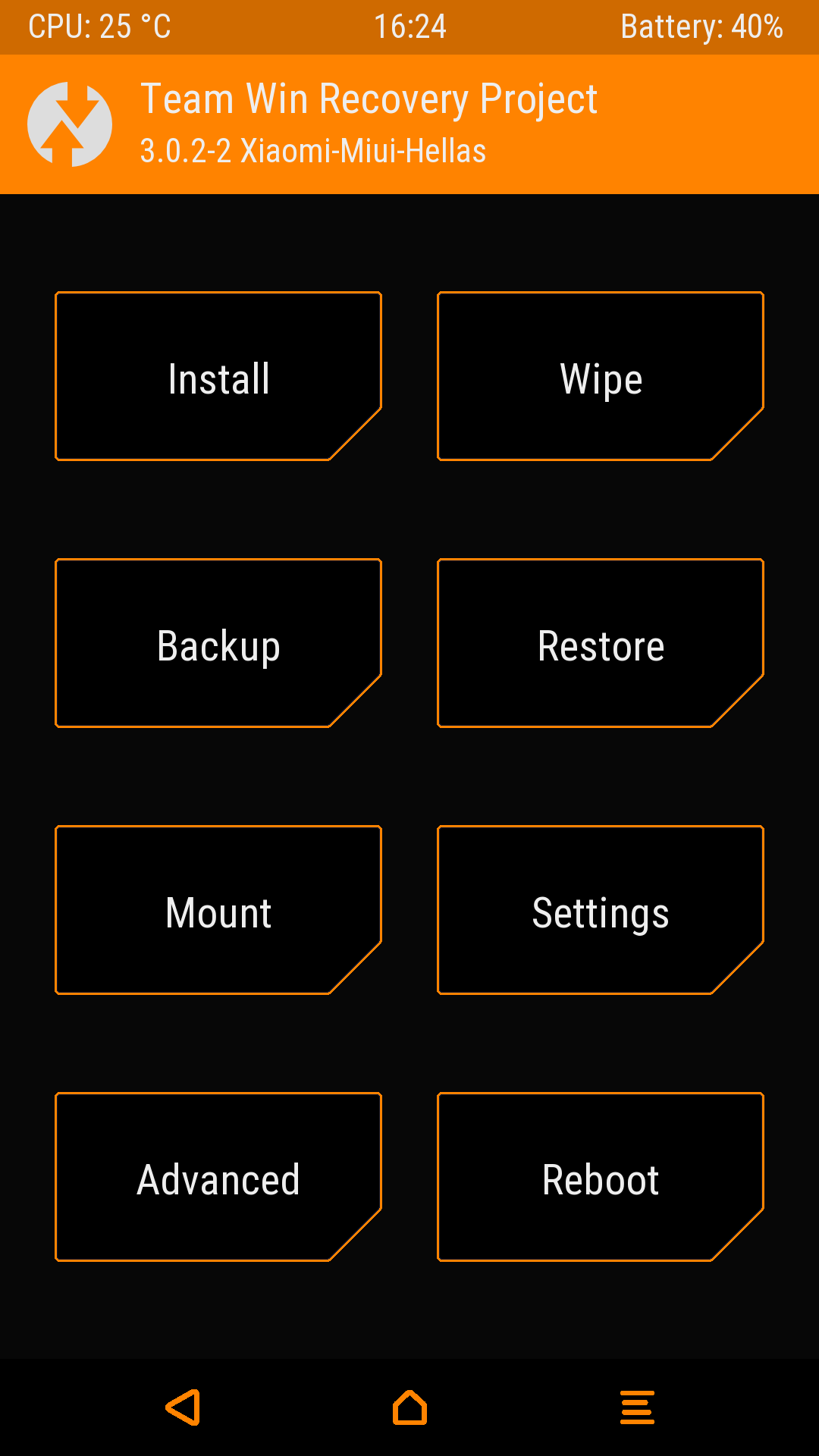Image resolution: width=819 pixels, height=1456 pixels.
Task: Open the Reboot options
Action: 601,1178
